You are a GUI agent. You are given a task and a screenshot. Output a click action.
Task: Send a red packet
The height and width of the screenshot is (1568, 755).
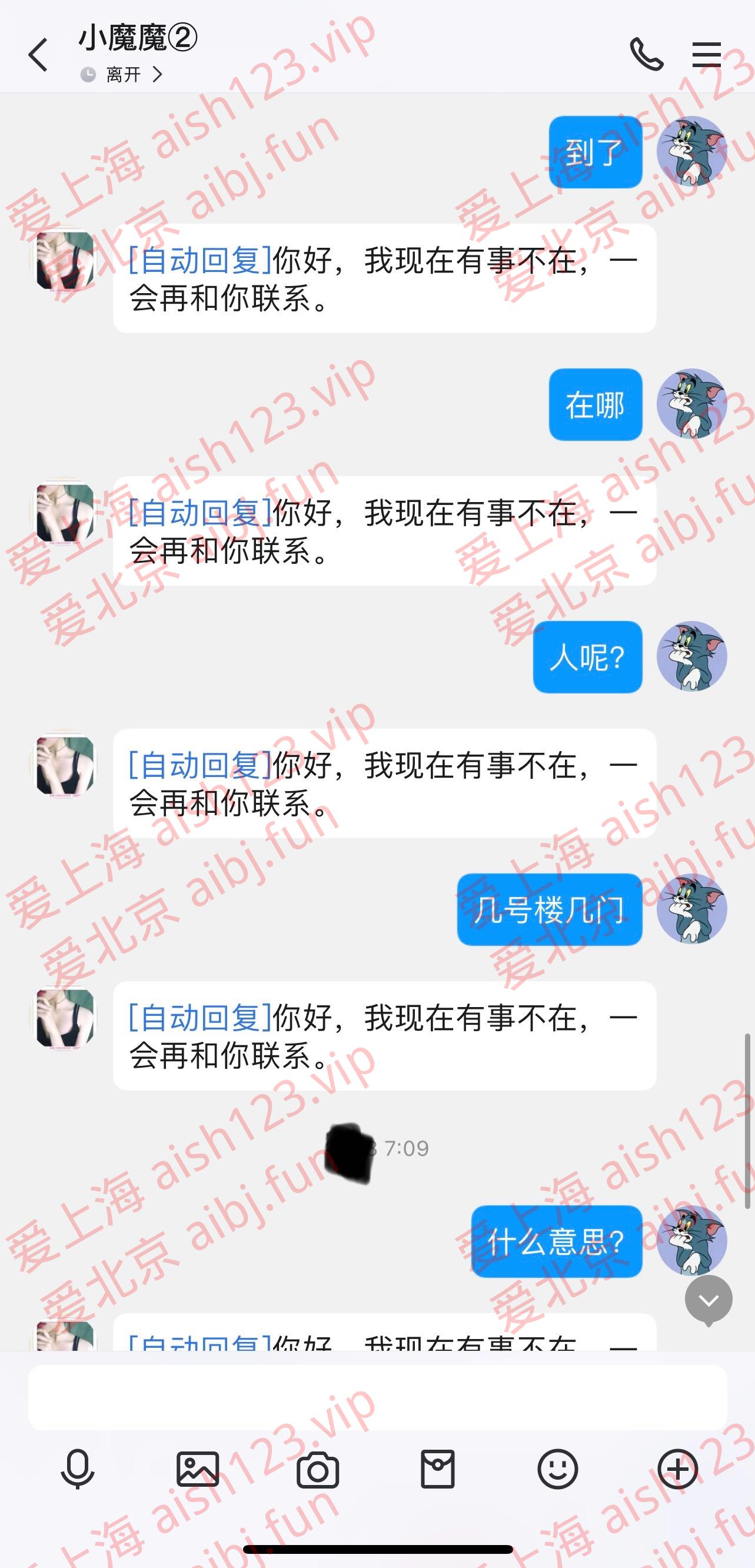[x=437, y=1469]
